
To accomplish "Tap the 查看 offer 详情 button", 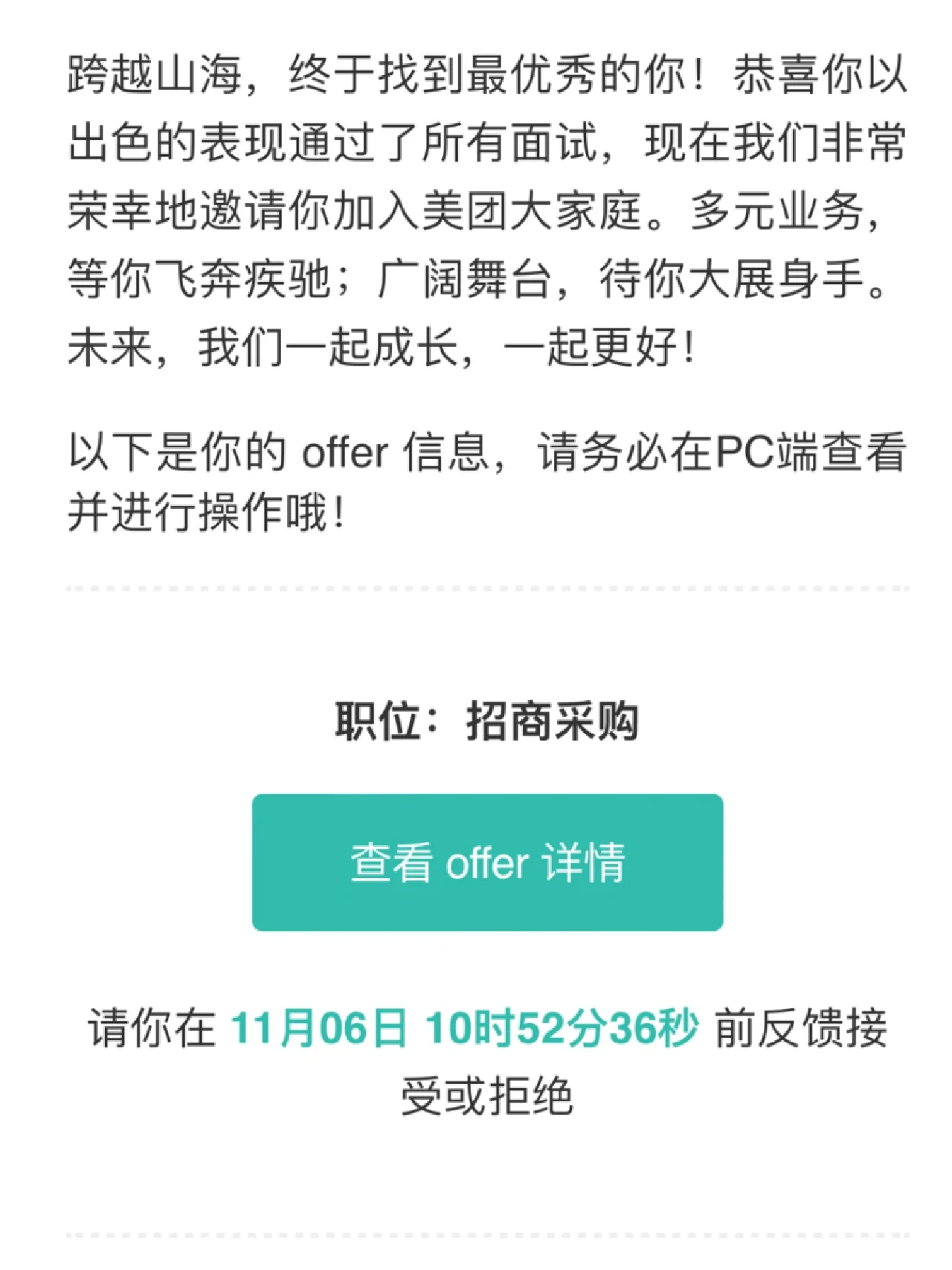I will [487, 862].
